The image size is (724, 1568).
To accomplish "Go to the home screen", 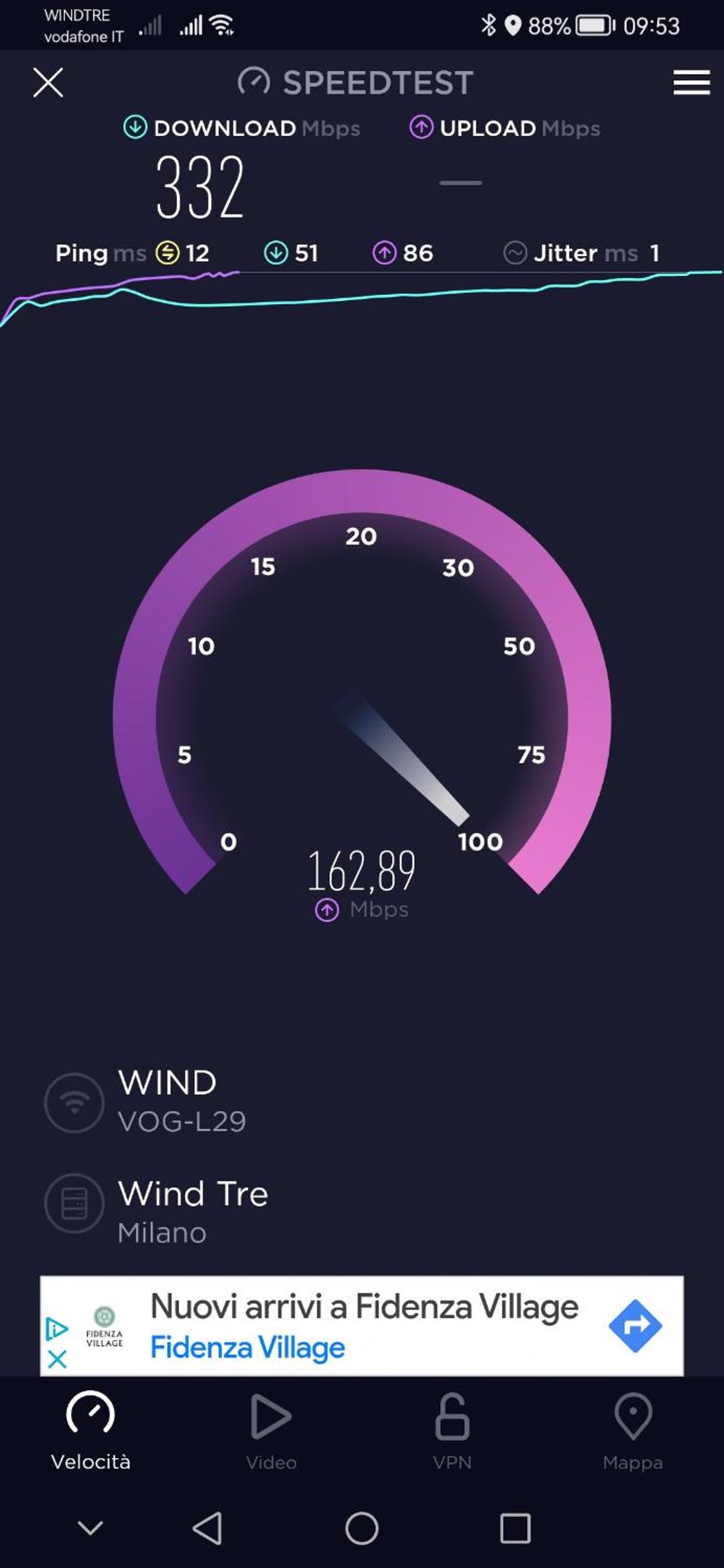I will pos(362,1528).
